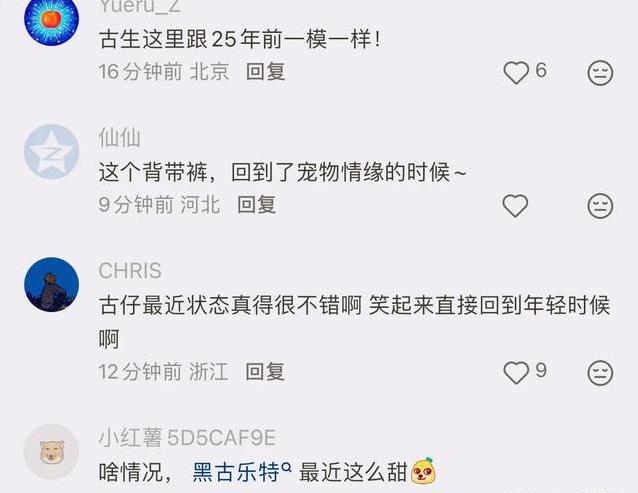Open 小红薯 5D5CAF9E's profile avatar
This screenshot has width=638, height=493.
click(51, 450)
